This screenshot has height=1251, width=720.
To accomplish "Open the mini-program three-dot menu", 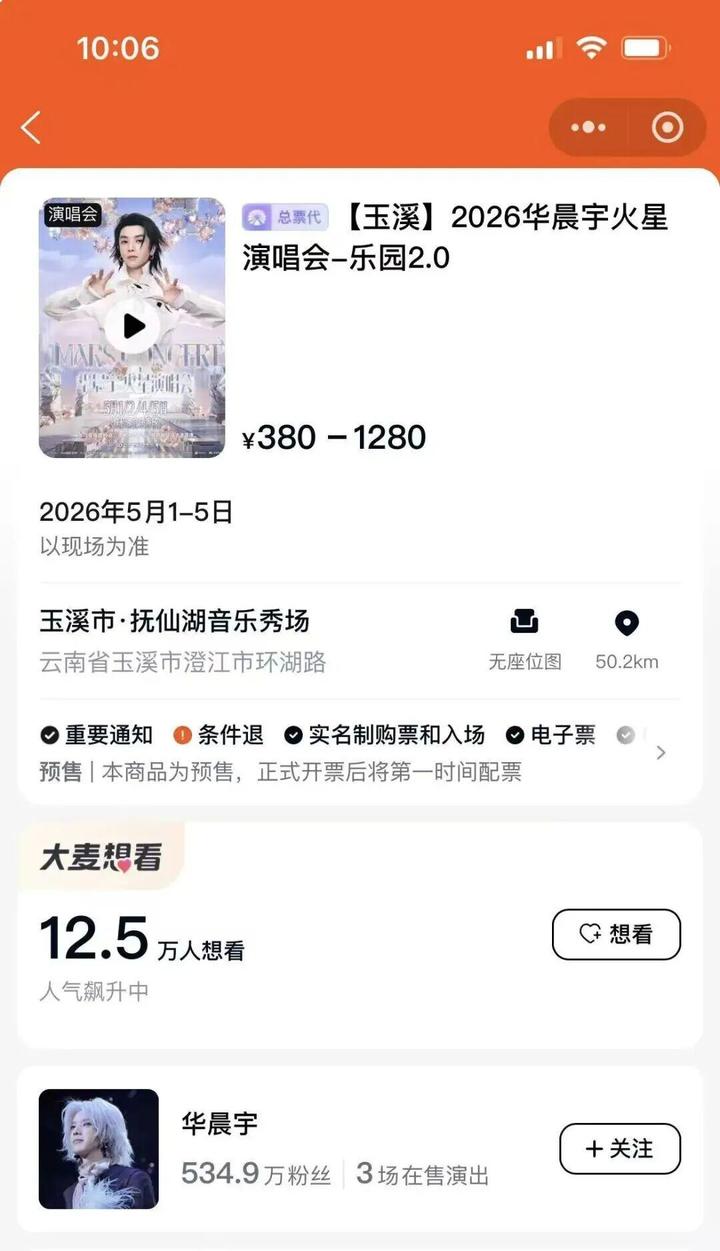I will click(588, 128).
